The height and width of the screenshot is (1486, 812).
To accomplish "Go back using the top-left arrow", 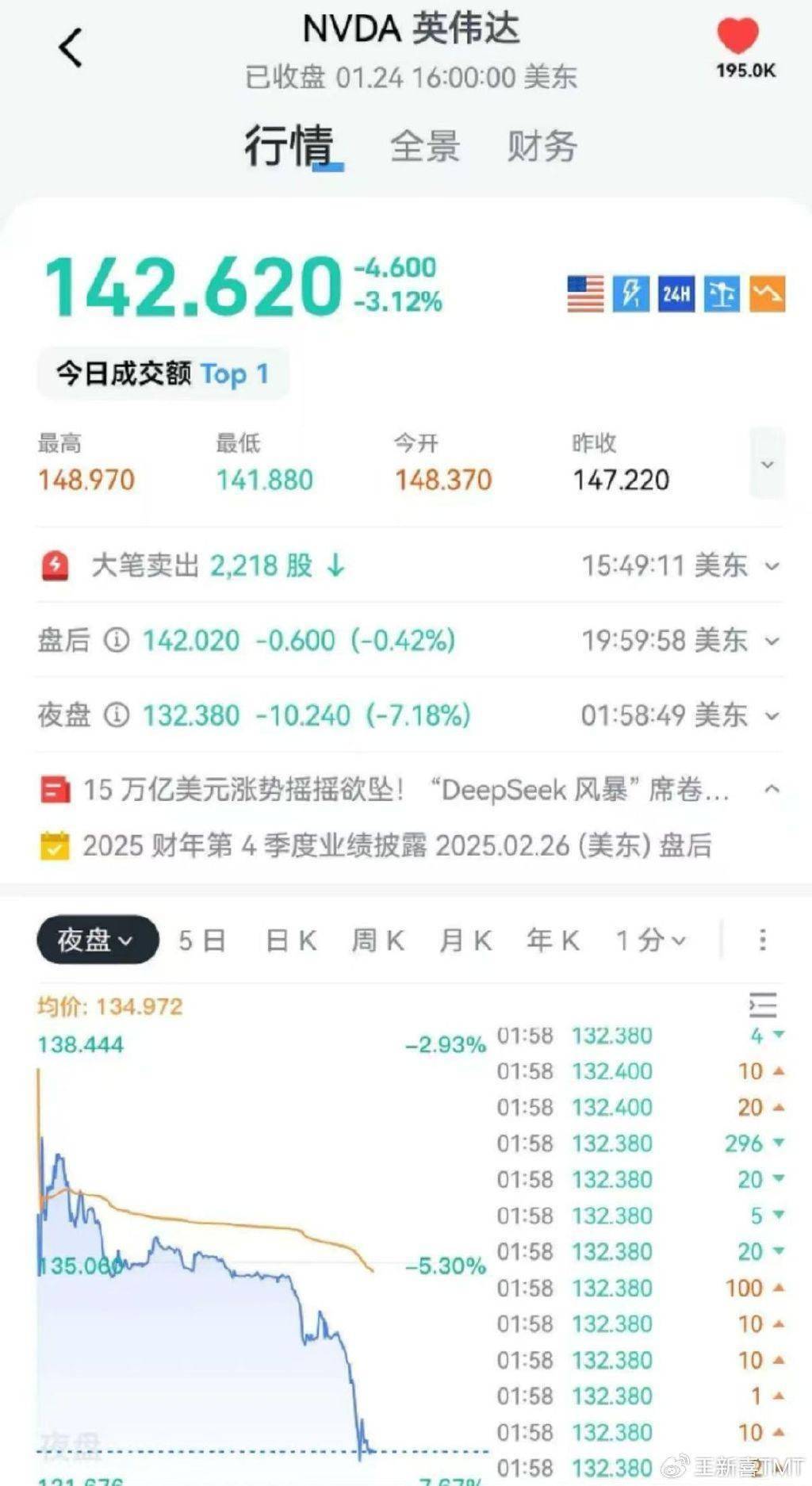I will (x=71, y=48).
